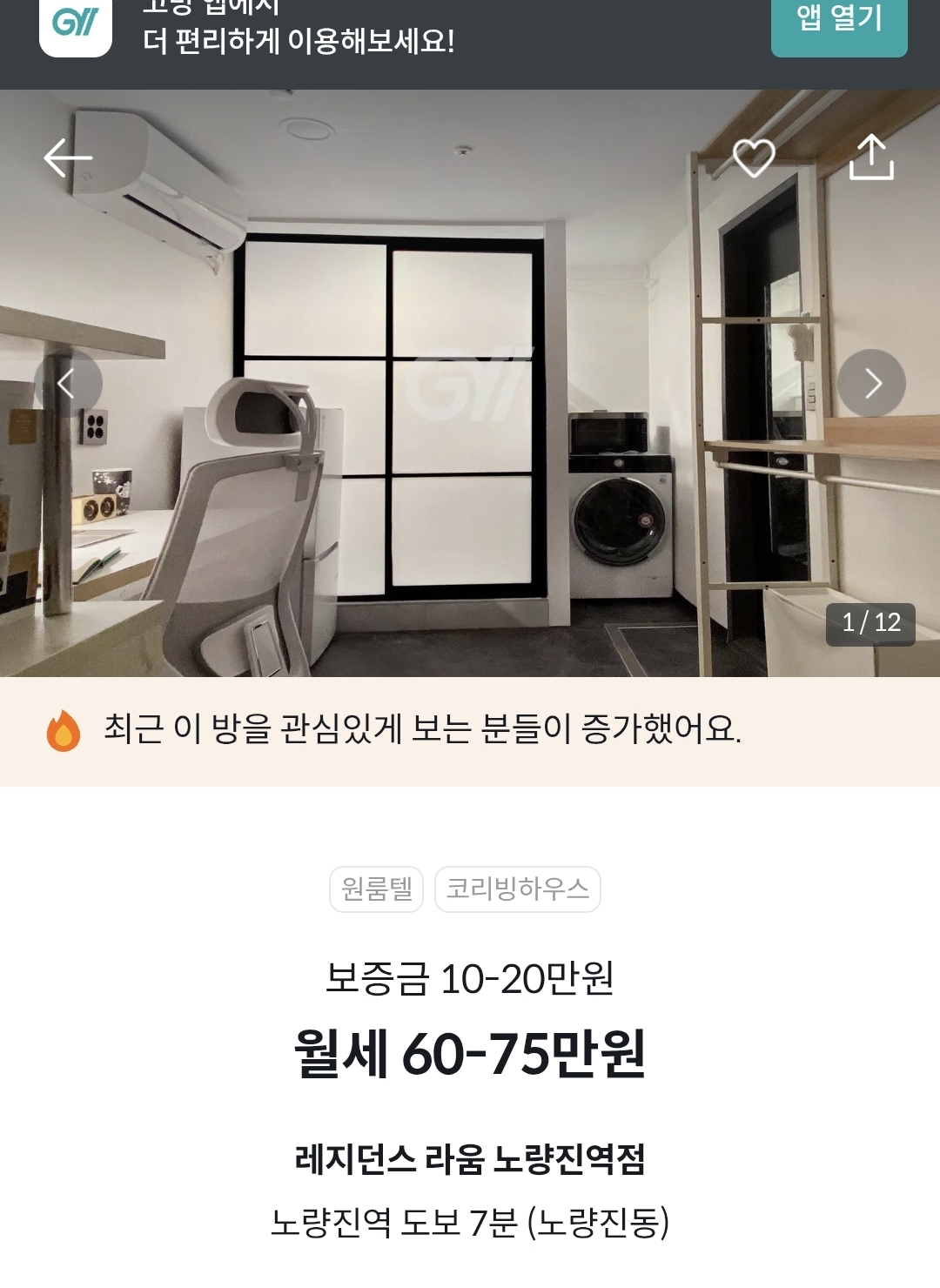Show the next room photo
940x1288 pixels.
click(x=871, y=383)
